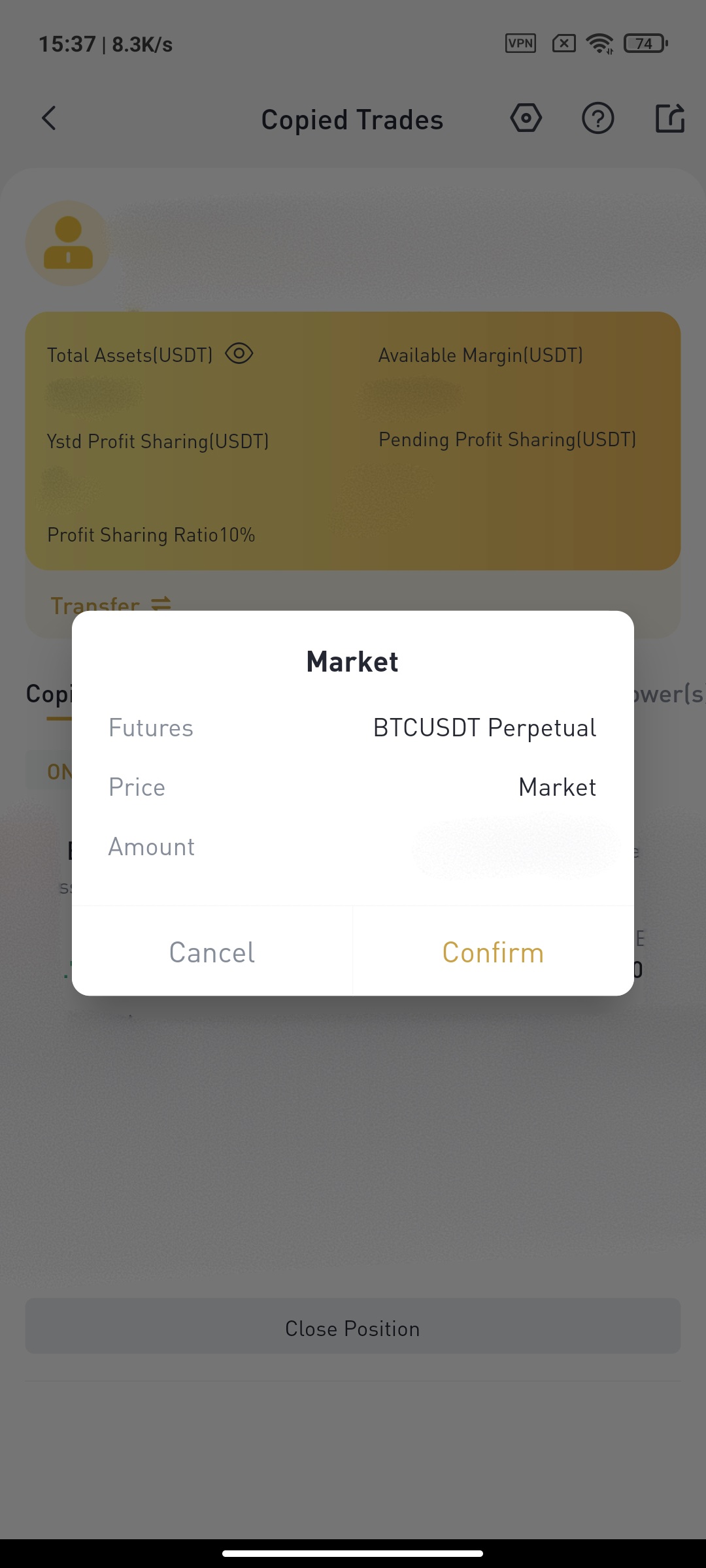The image size is (706, 1568).
Task: Go back from Copied Trades
Action: [49, 118]
